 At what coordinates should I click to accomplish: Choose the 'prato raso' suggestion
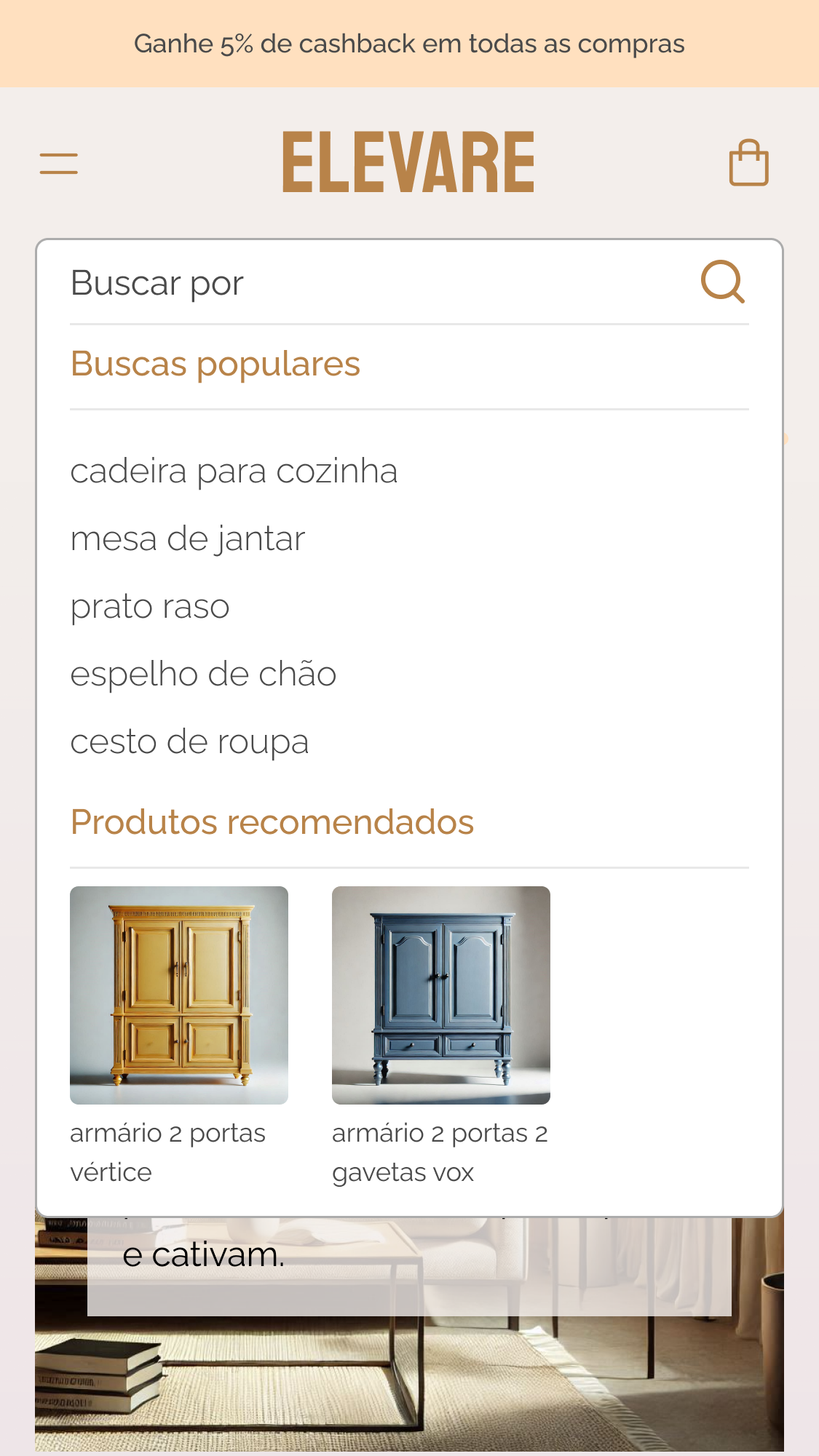pyautogui.click(x=150, y=607)
